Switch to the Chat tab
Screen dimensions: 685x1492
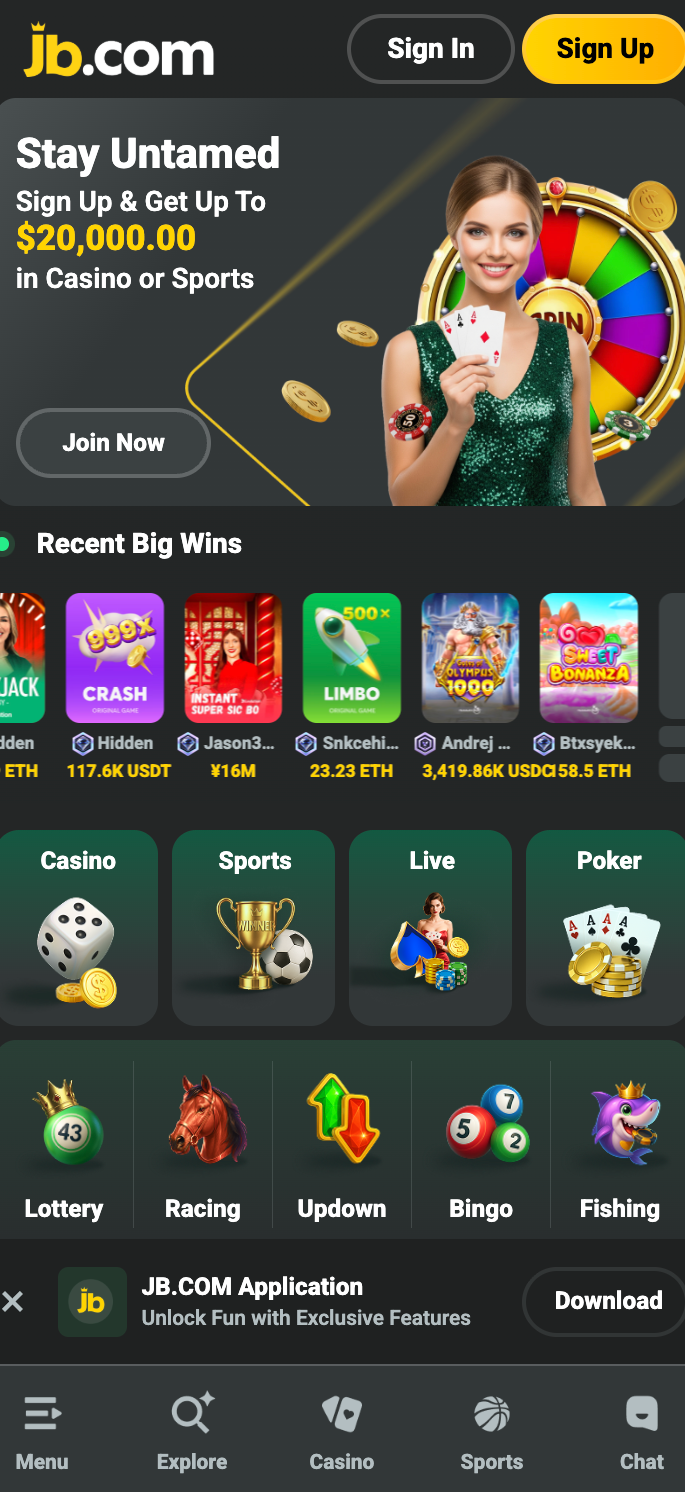click(641, 1432)
